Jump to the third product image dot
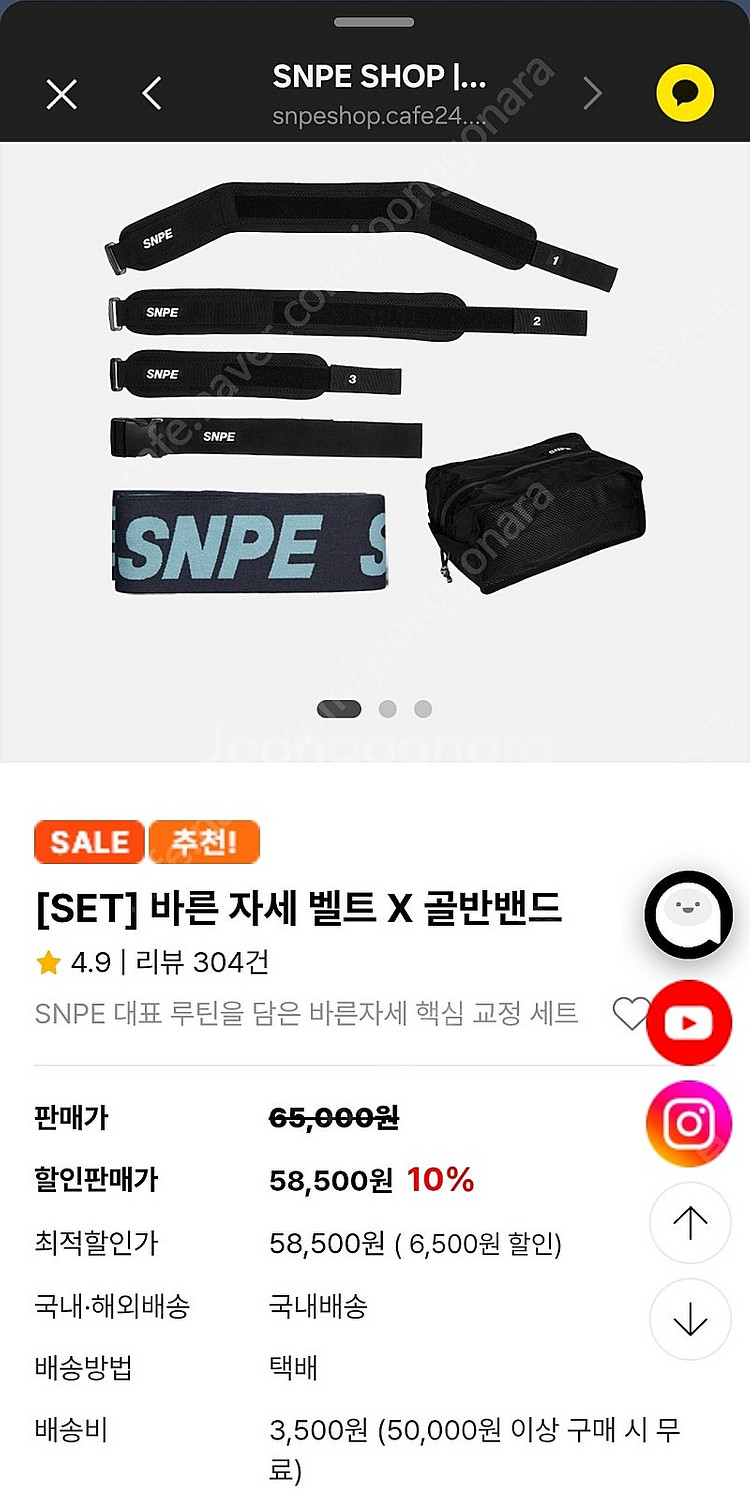This screenshot has width=750, height=1501. click(423, 709)
